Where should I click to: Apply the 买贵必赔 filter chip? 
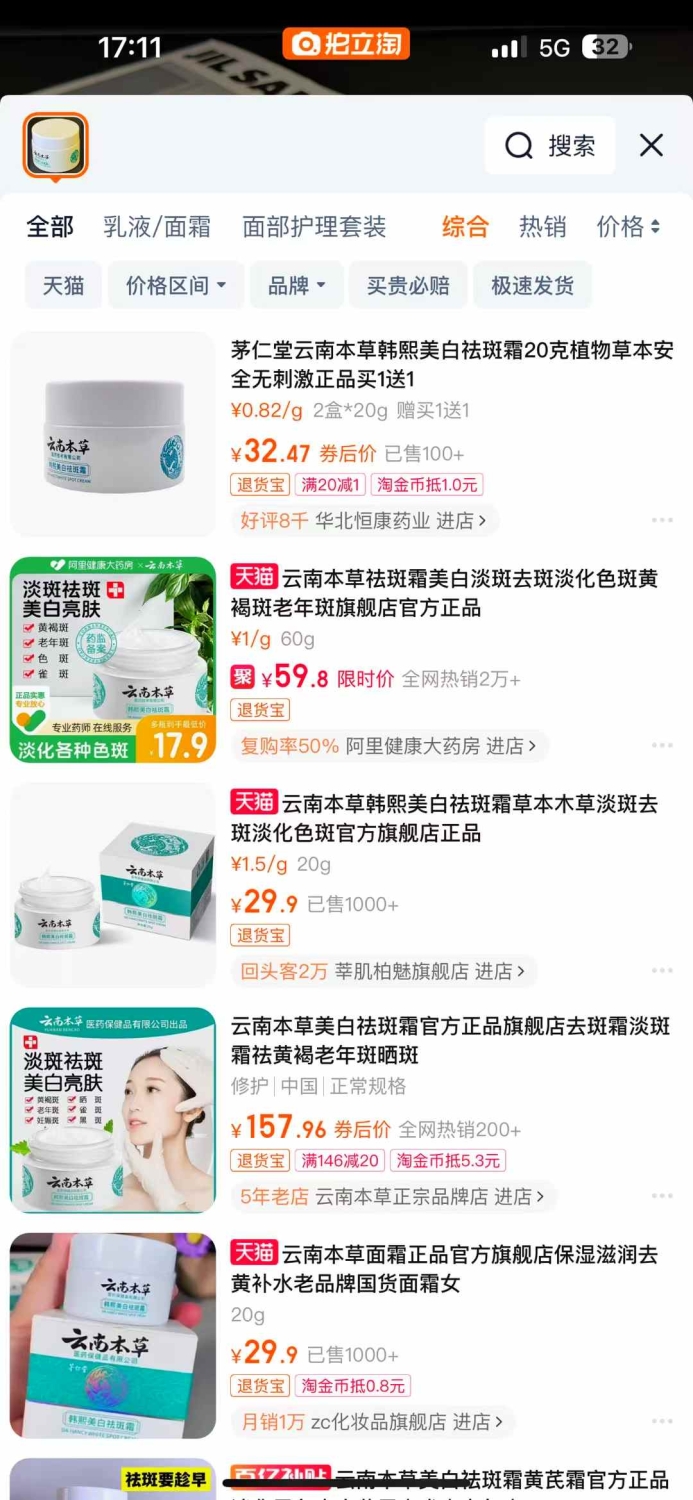pyautogui.click(x=408, y=285)
